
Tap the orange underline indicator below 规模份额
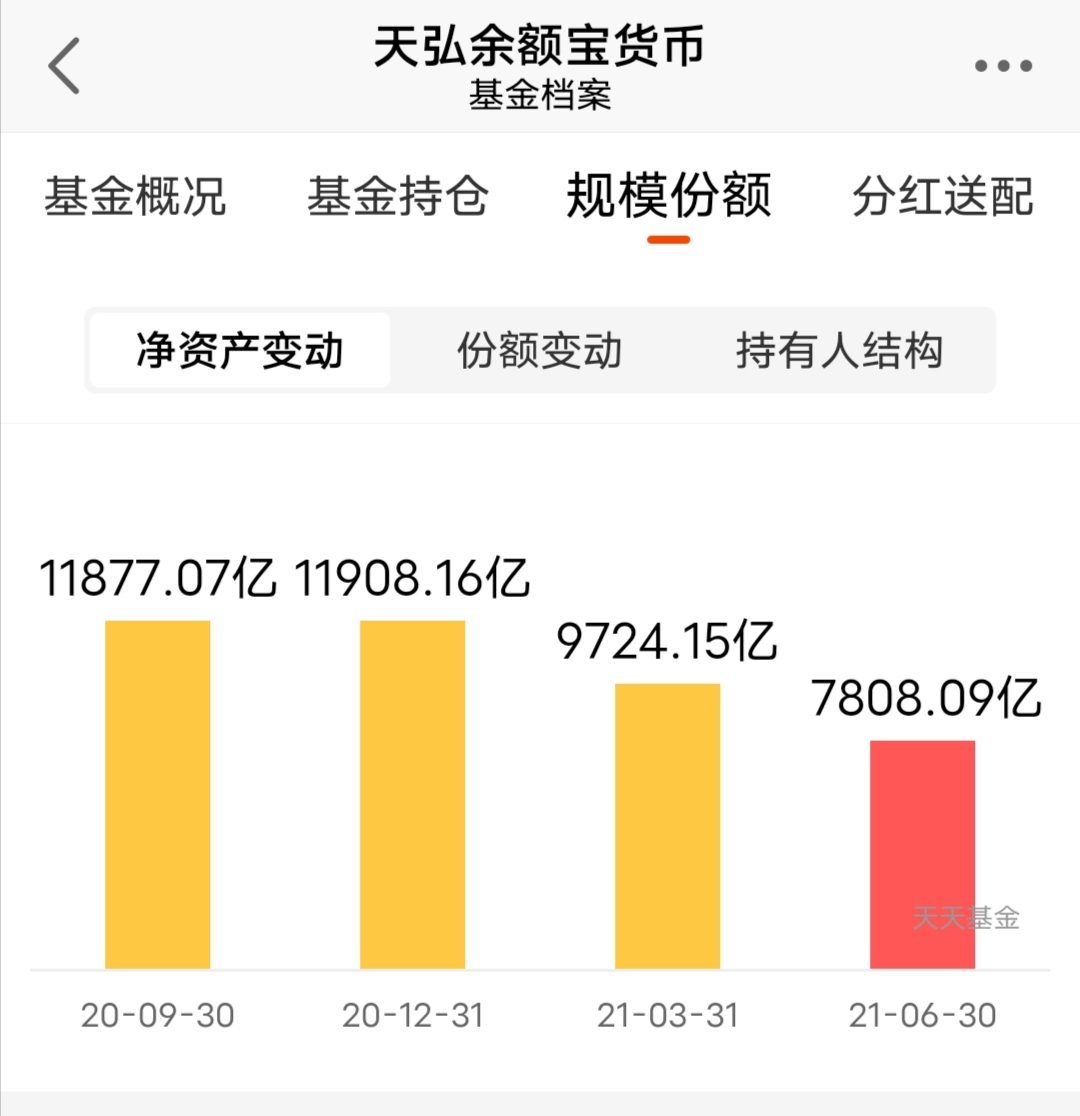coord(668,237)
